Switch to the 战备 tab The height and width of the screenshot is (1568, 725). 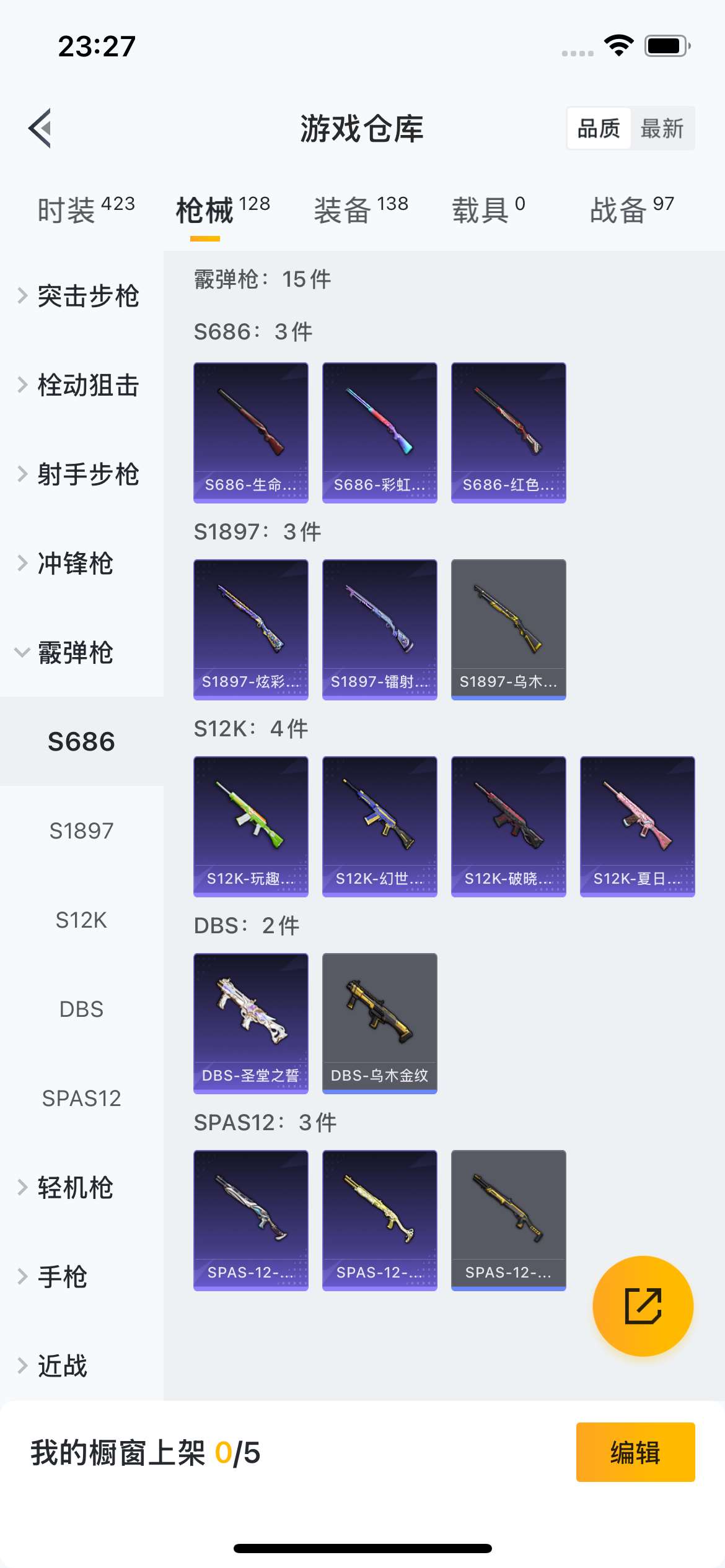tap(631, 209)
